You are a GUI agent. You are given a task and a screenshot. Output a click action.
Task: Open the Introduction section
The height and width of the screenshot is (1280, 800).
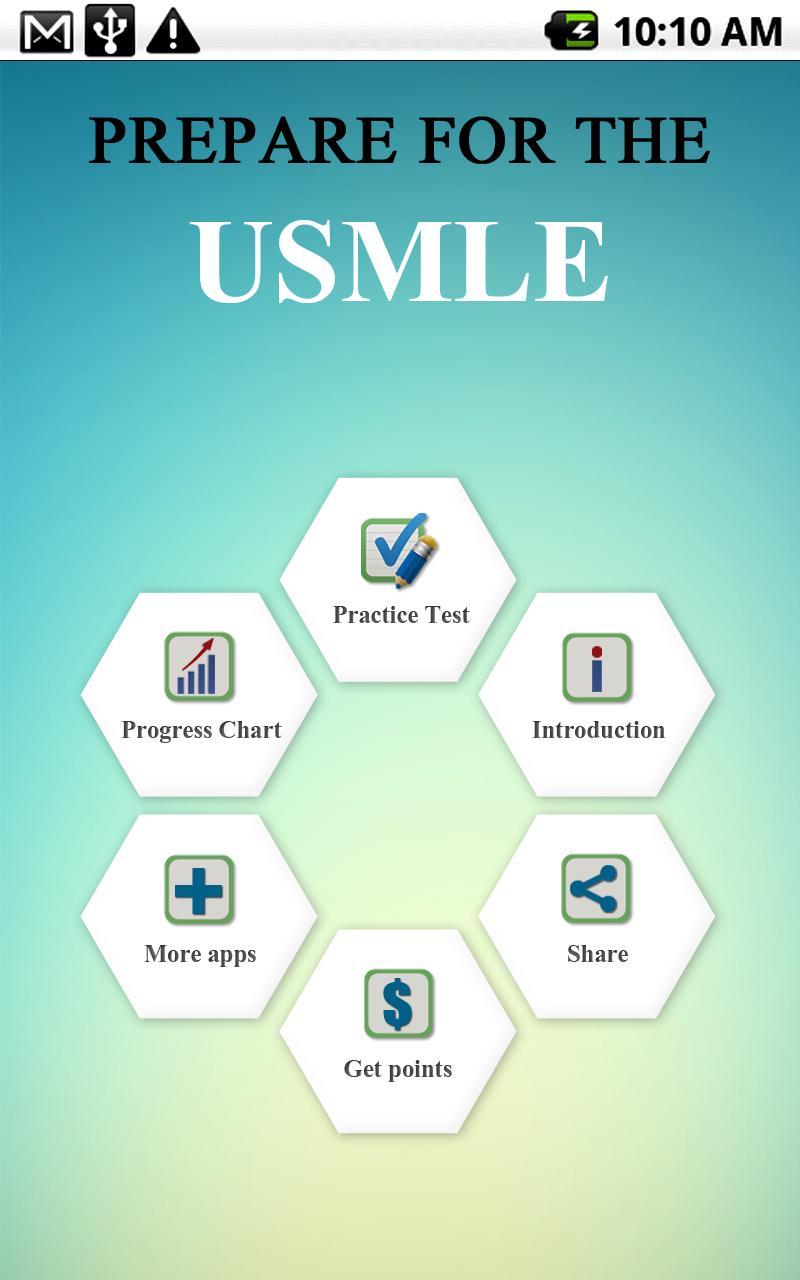coord(597,694)
